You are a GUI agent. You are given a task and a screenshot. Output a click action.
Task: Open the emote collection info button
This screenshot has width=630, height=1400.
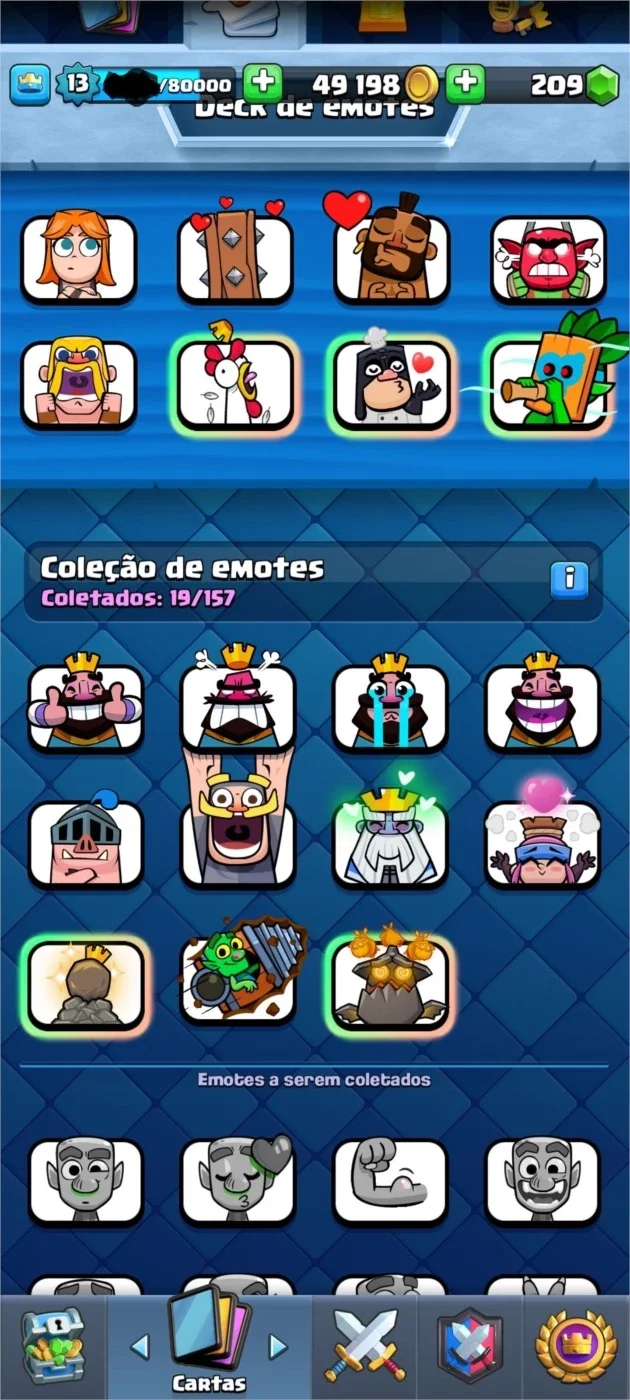click(569, 579)
